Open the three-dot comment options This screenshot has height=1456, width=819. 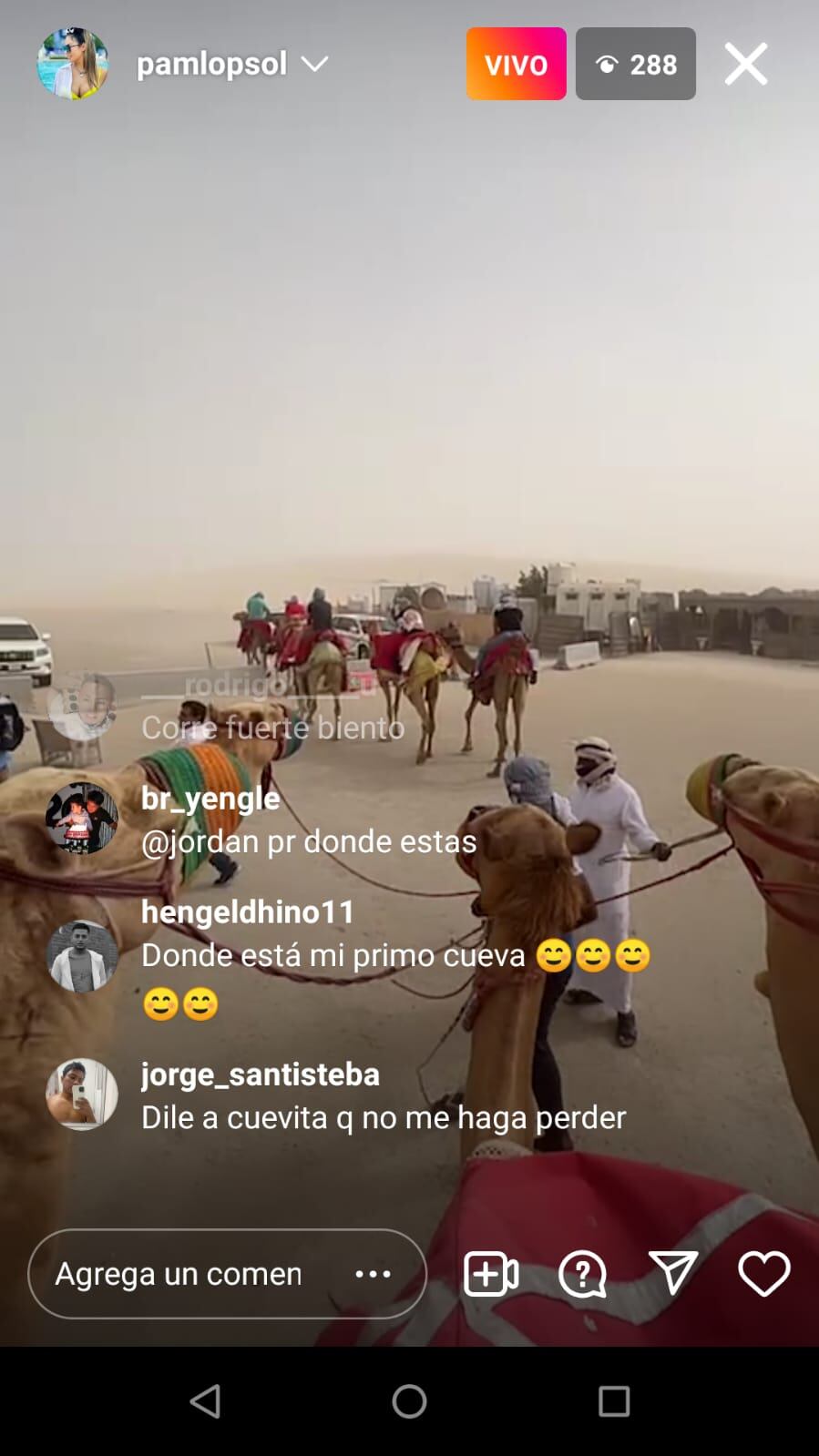[373, 1273]
